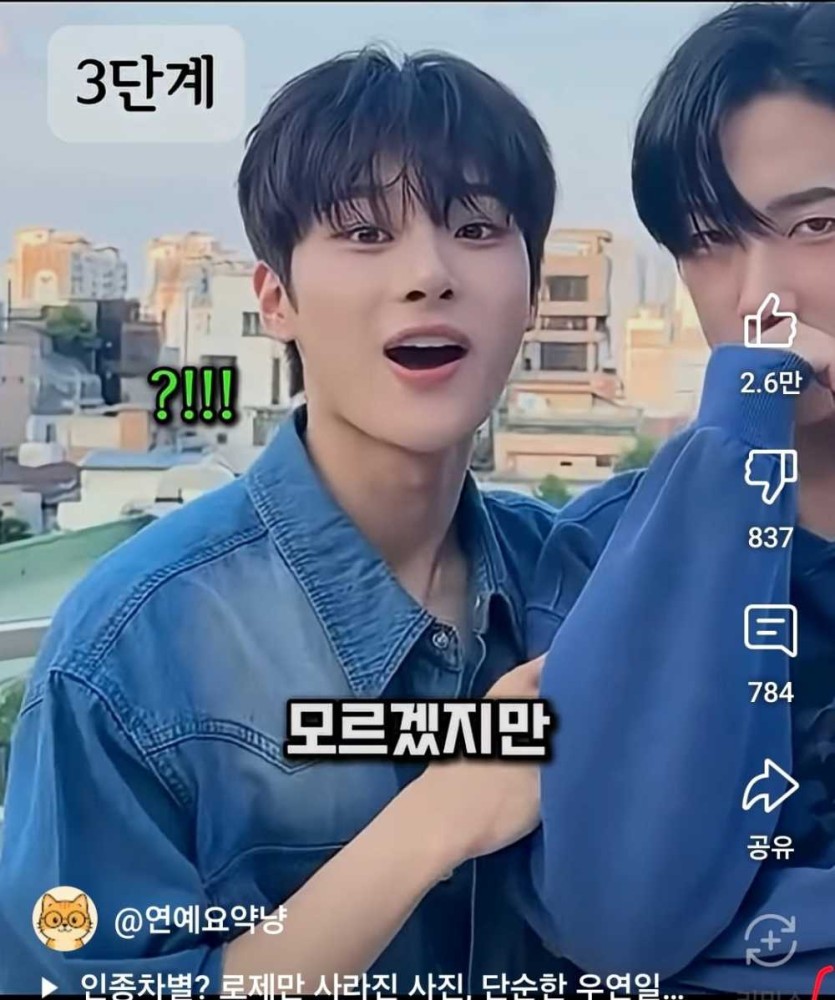Open the cat avatar channel profile

tap(65, 919)
